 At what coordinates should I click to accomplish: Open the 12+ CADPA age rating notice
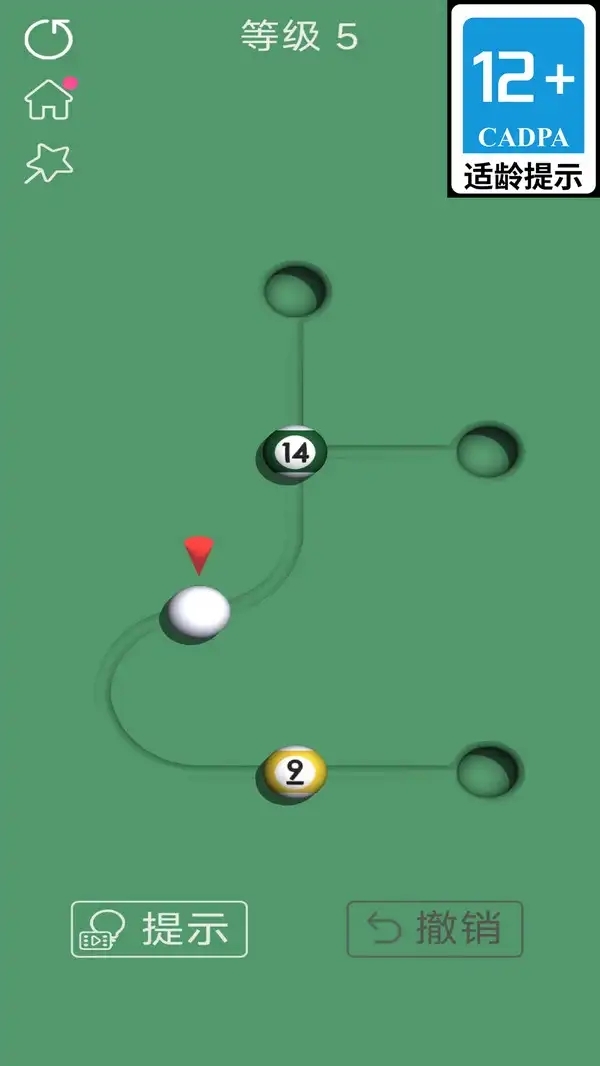click(523, 98)
